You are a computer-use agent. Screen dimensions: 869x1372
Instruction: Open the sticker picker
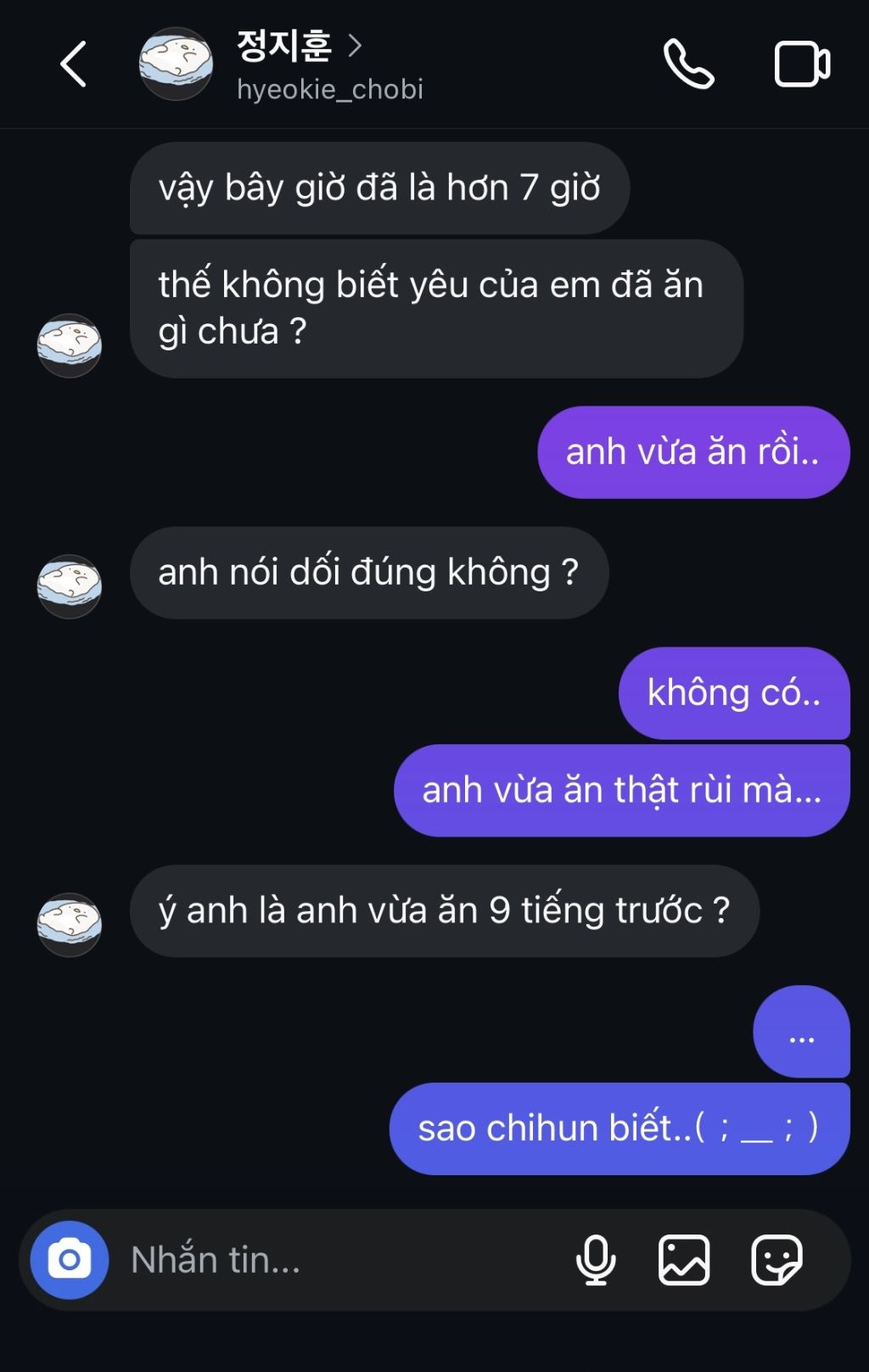tap(776, 1260)
